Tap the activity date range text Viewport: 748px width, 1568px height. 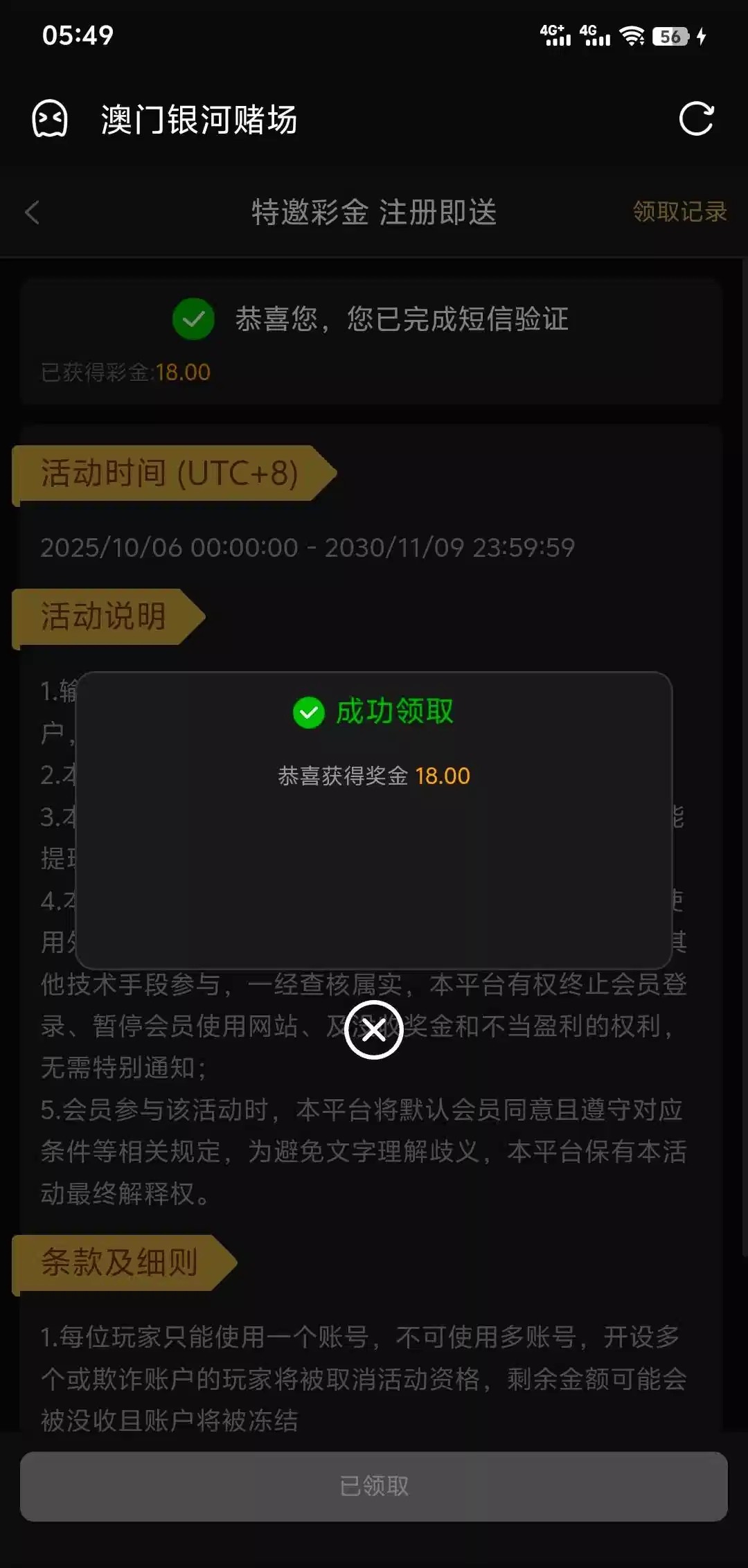[307, 547]
